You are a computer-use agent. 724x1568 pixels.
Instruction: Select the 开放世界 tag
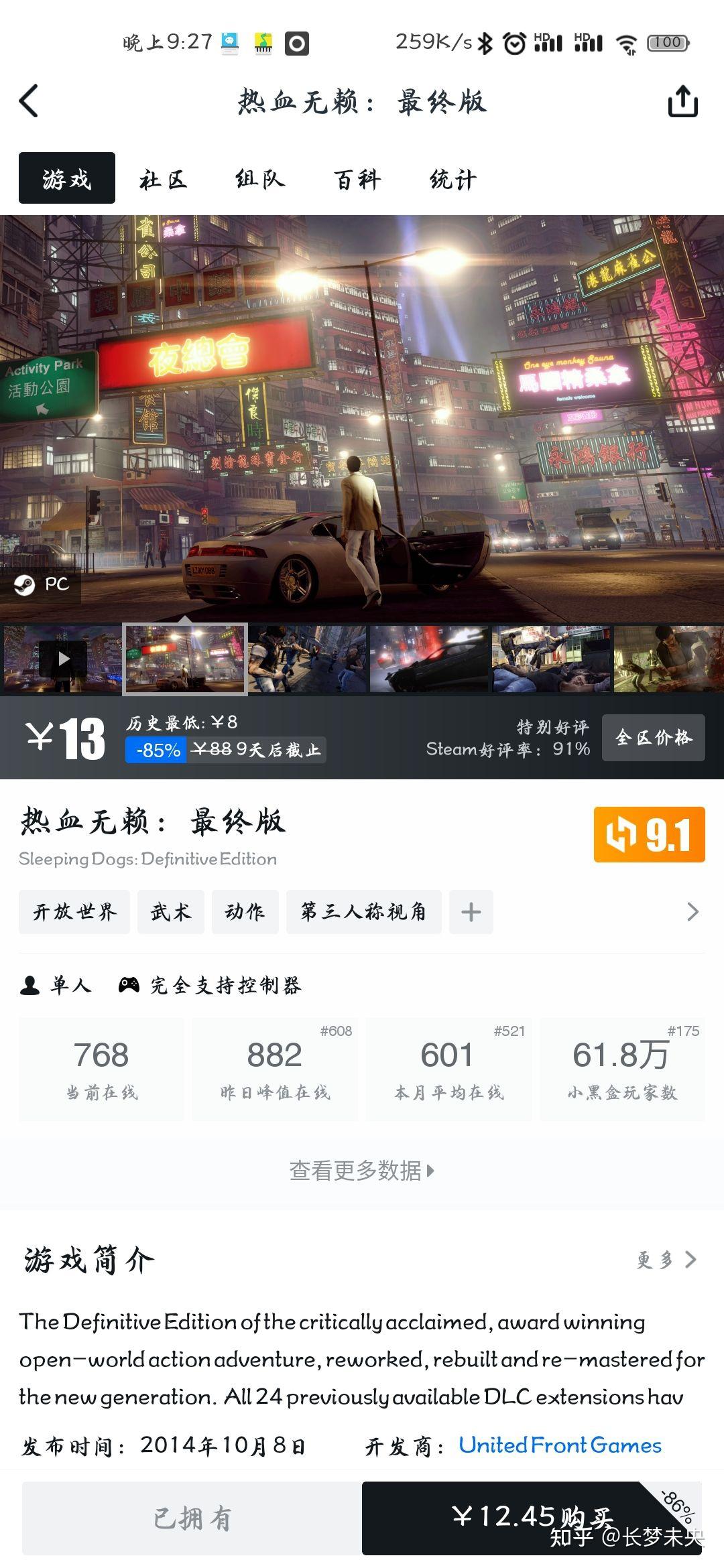(x=74, y=911)
